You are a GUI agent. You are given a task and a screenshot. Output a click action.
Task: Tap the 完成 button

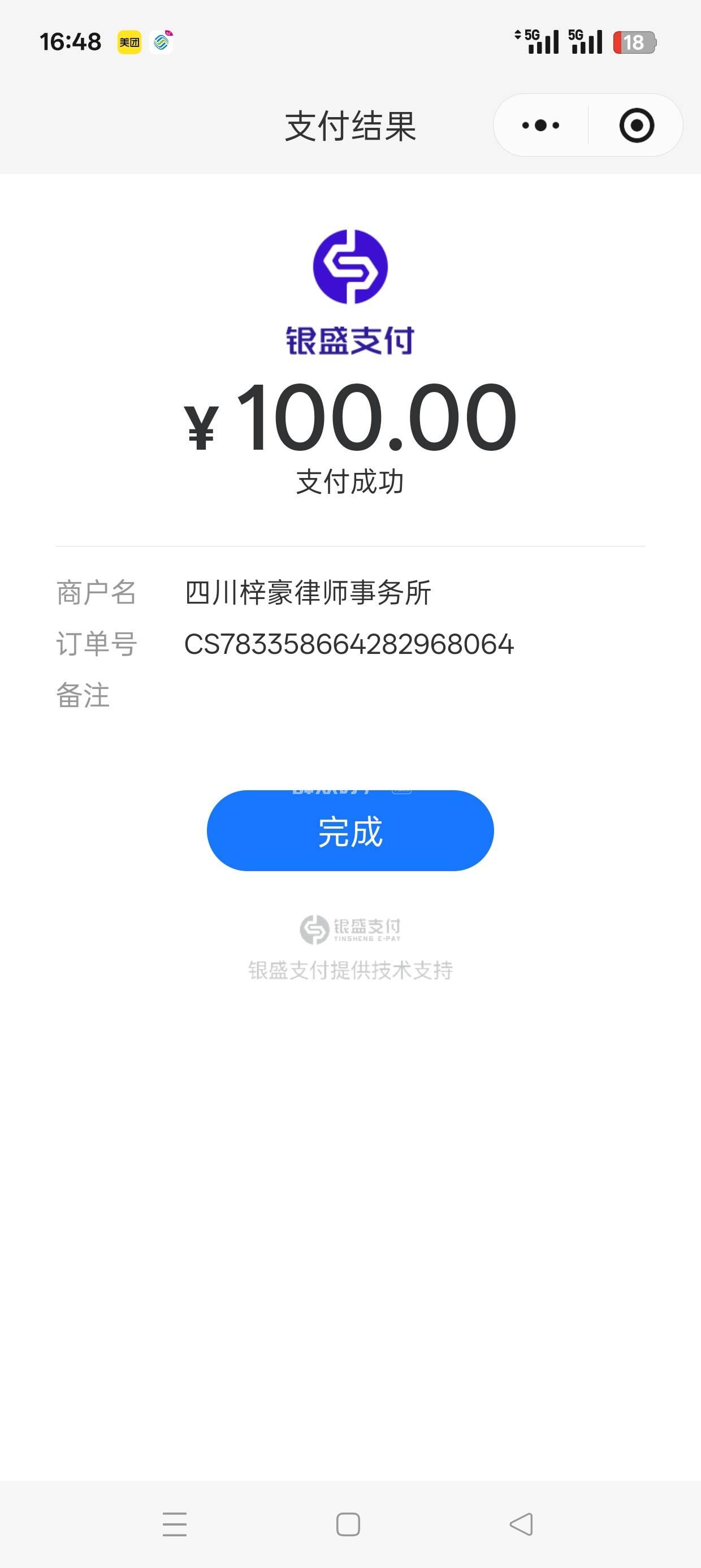pos(350,831)
